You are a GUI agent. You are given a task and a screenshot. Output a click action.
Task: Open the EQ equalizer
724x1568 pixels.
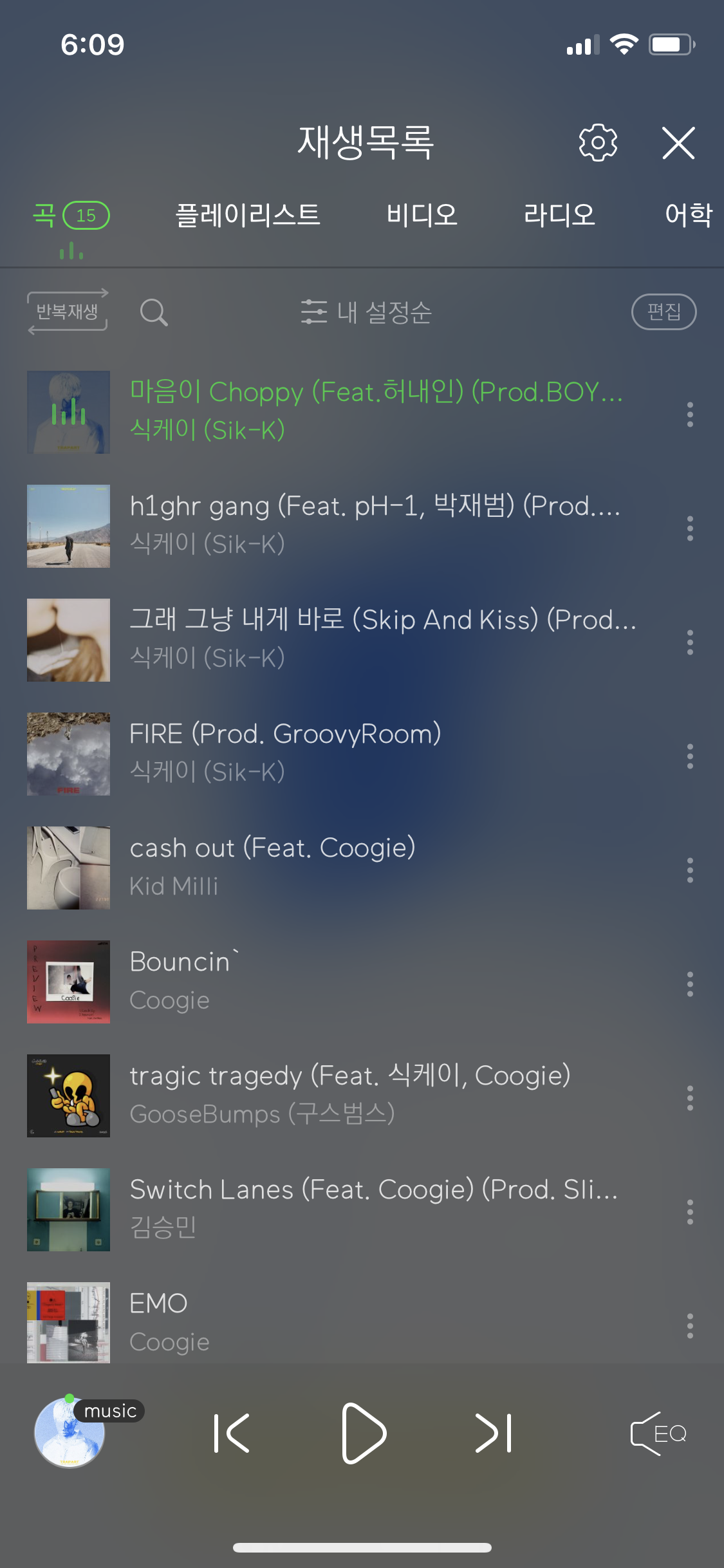click(658, 1433)
